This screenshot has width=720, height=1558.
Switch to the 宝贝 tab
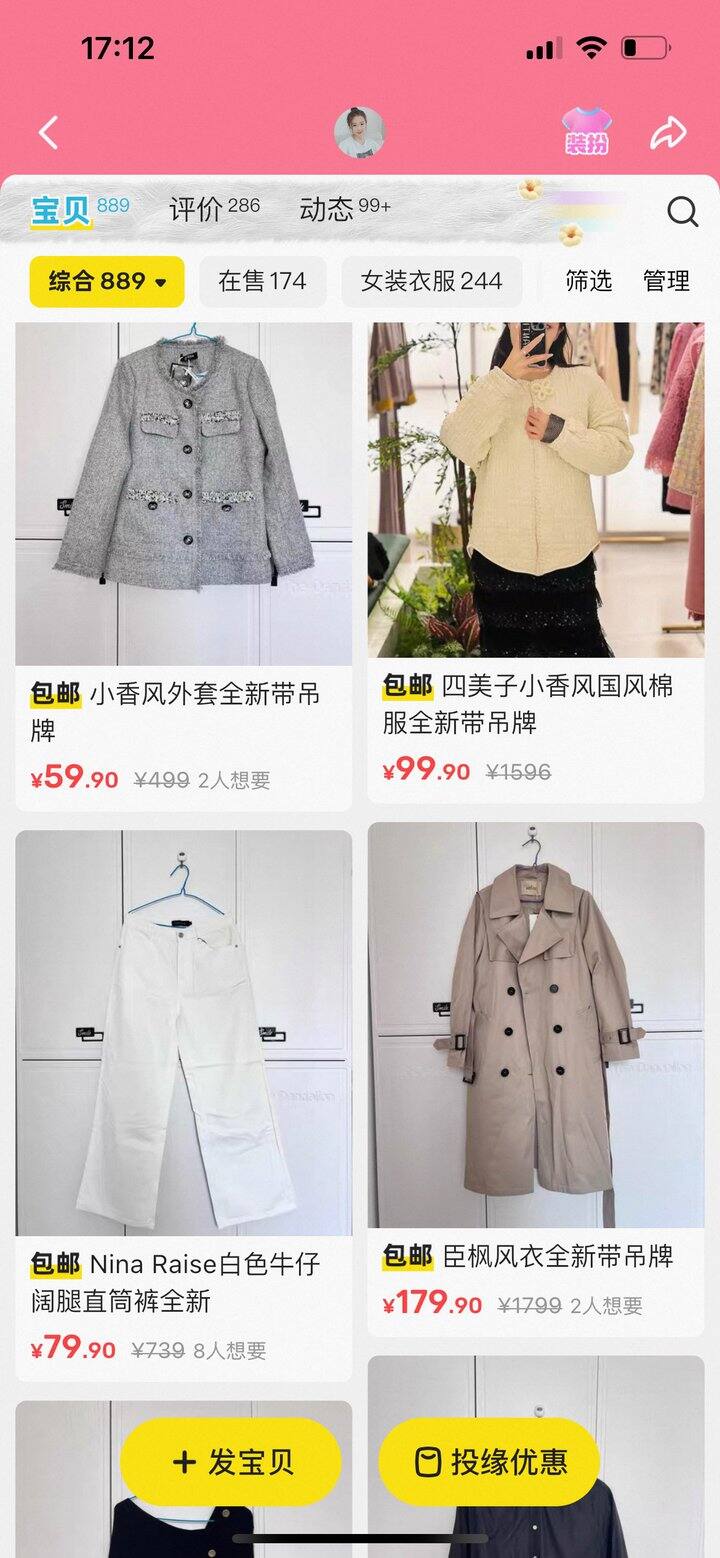point(62,210)
